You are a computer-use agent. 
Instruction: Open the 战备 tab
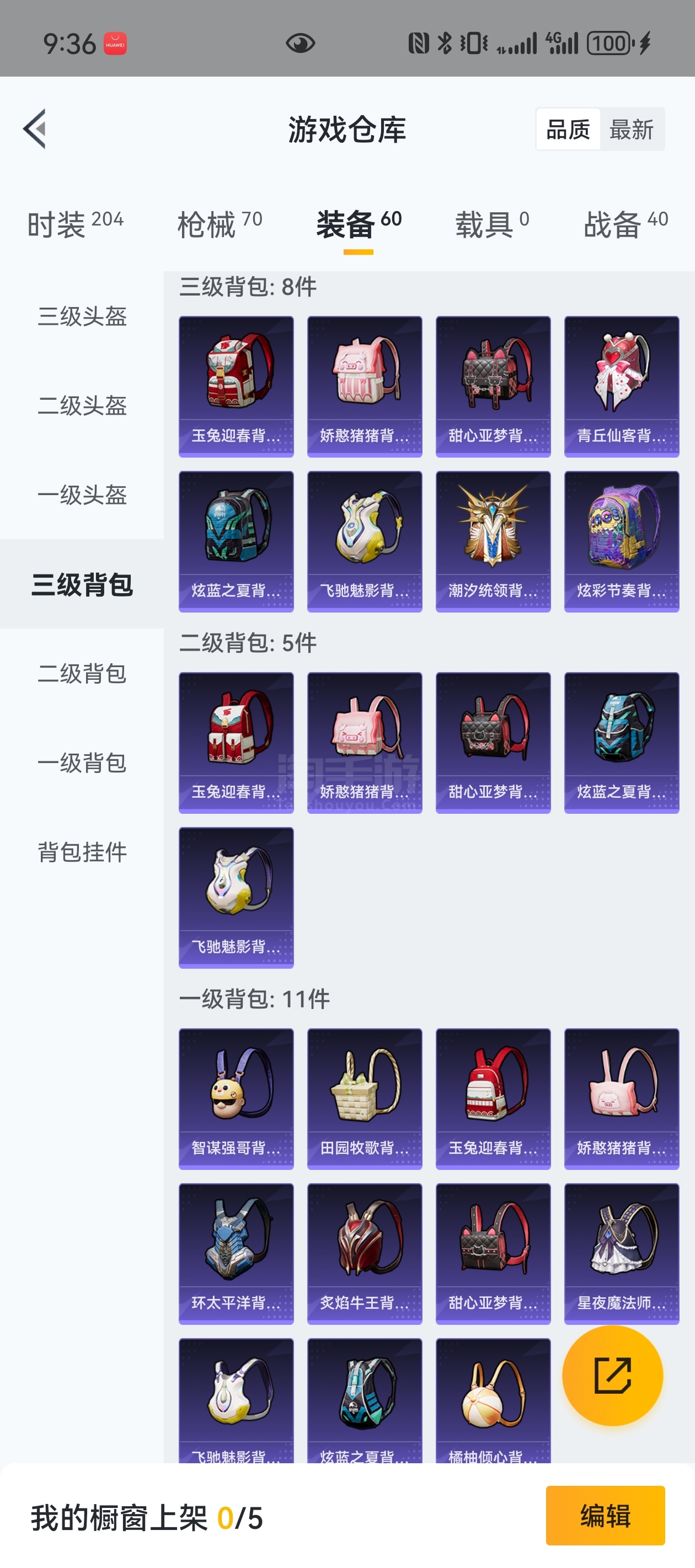pyautogui.click(x=625, y=223)
